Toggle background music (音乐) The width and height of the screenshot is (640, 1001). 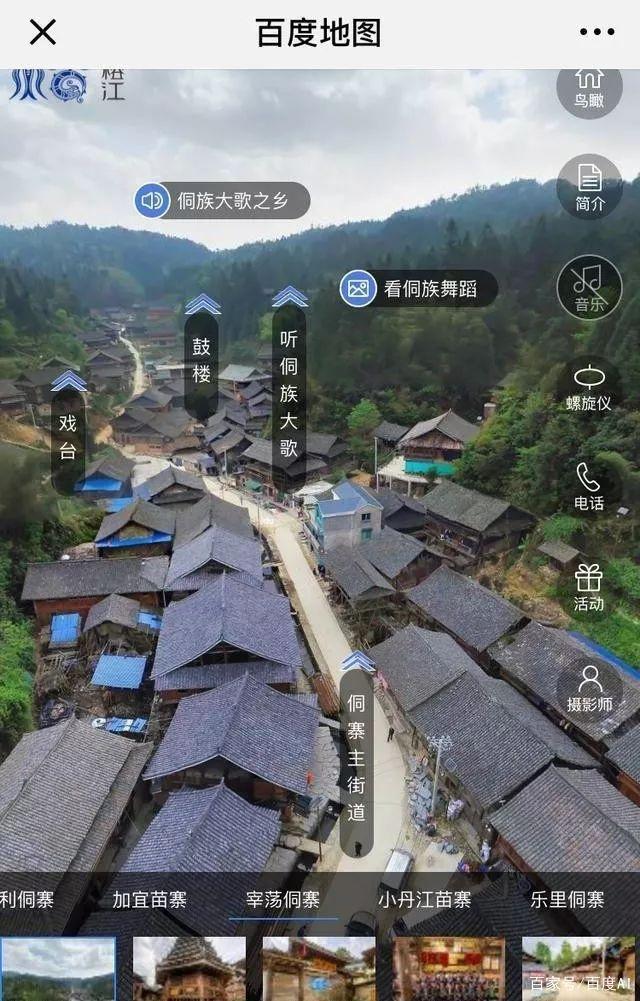click(x=589, y=288)
